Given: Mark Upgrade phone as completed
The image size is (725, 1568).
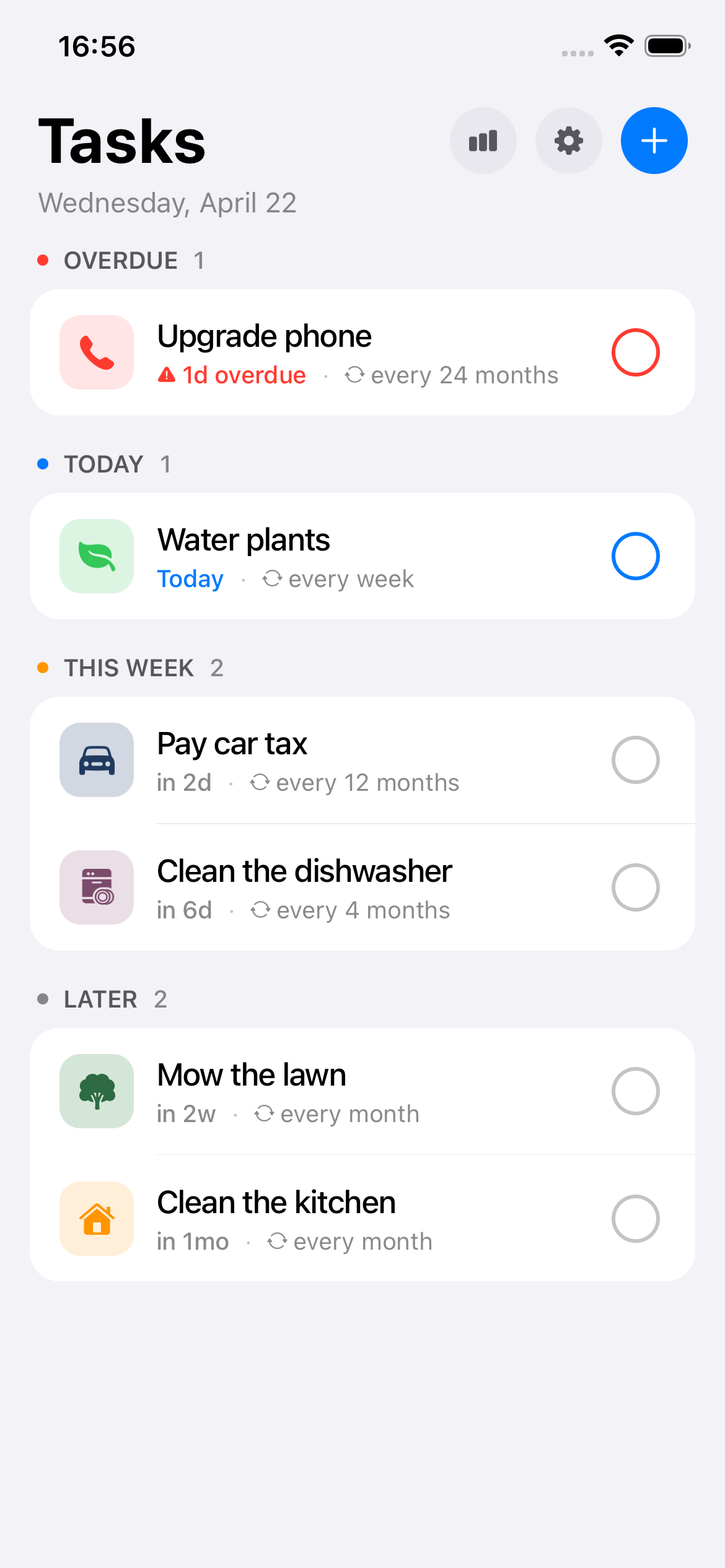Looking at the screenshot, I should pyautogui.click(x=635, y=352).
